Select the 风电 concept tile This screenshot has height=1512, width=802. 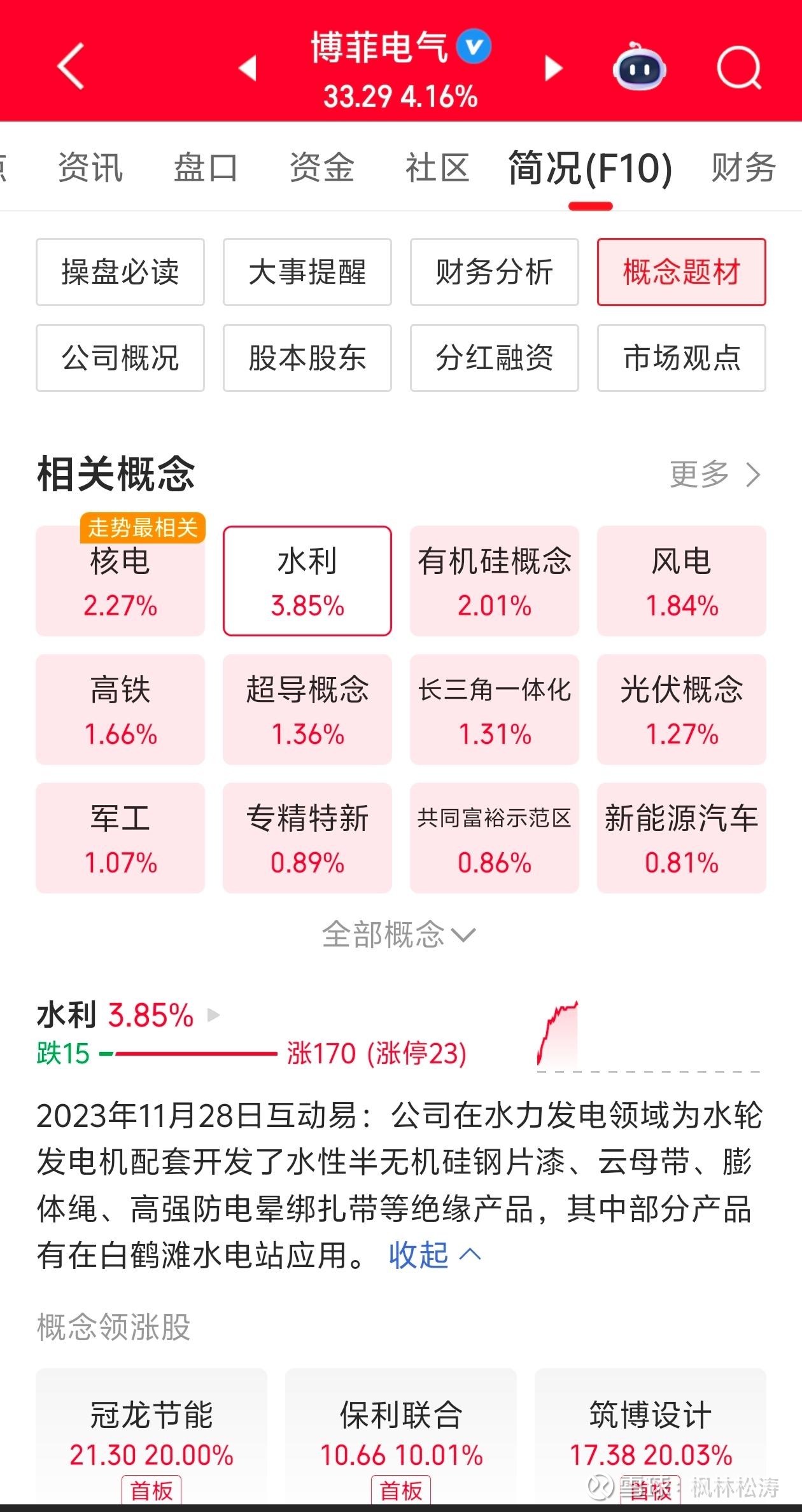point(681,581)
